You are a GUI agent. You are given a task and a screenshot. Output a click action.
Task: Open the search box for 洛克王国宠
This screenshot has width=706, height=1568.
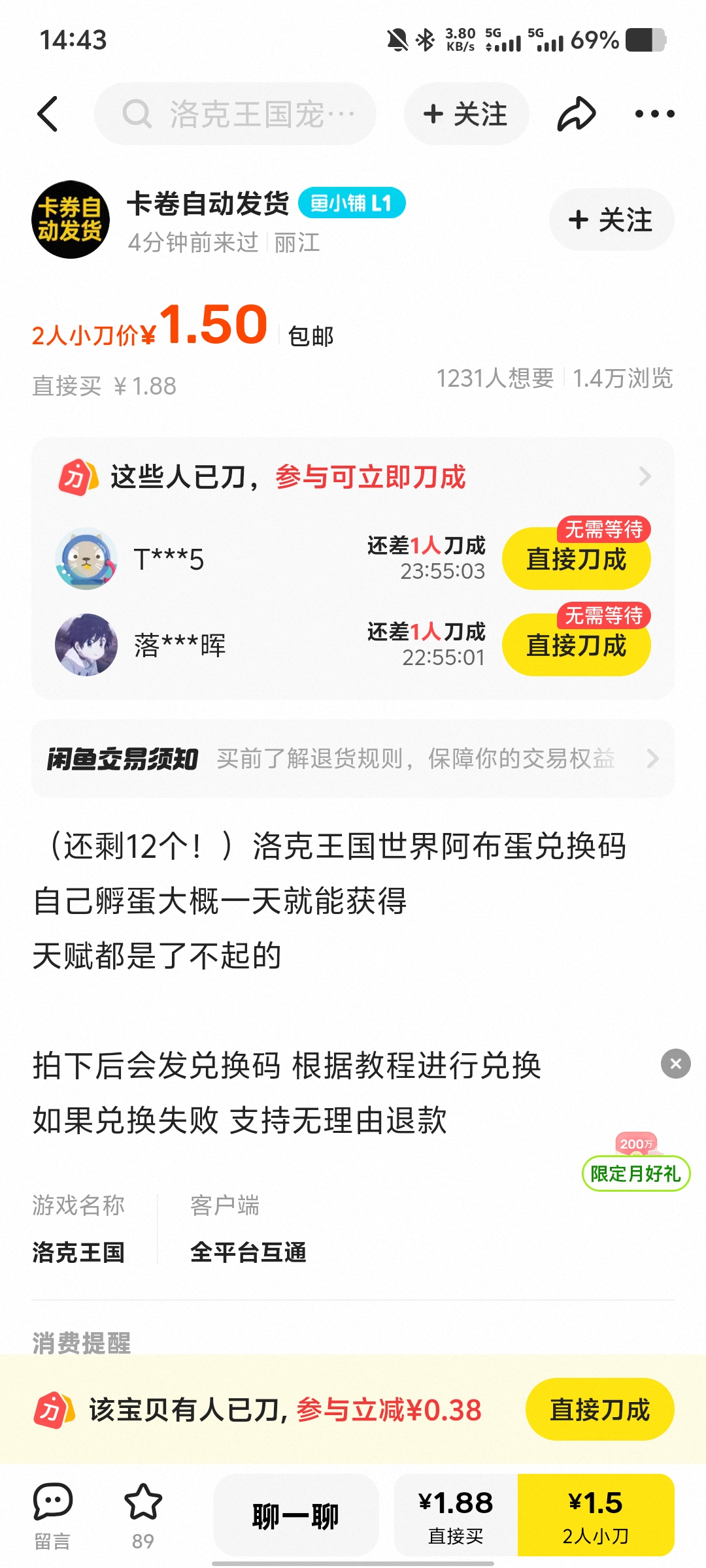click(x=235, y=114)
